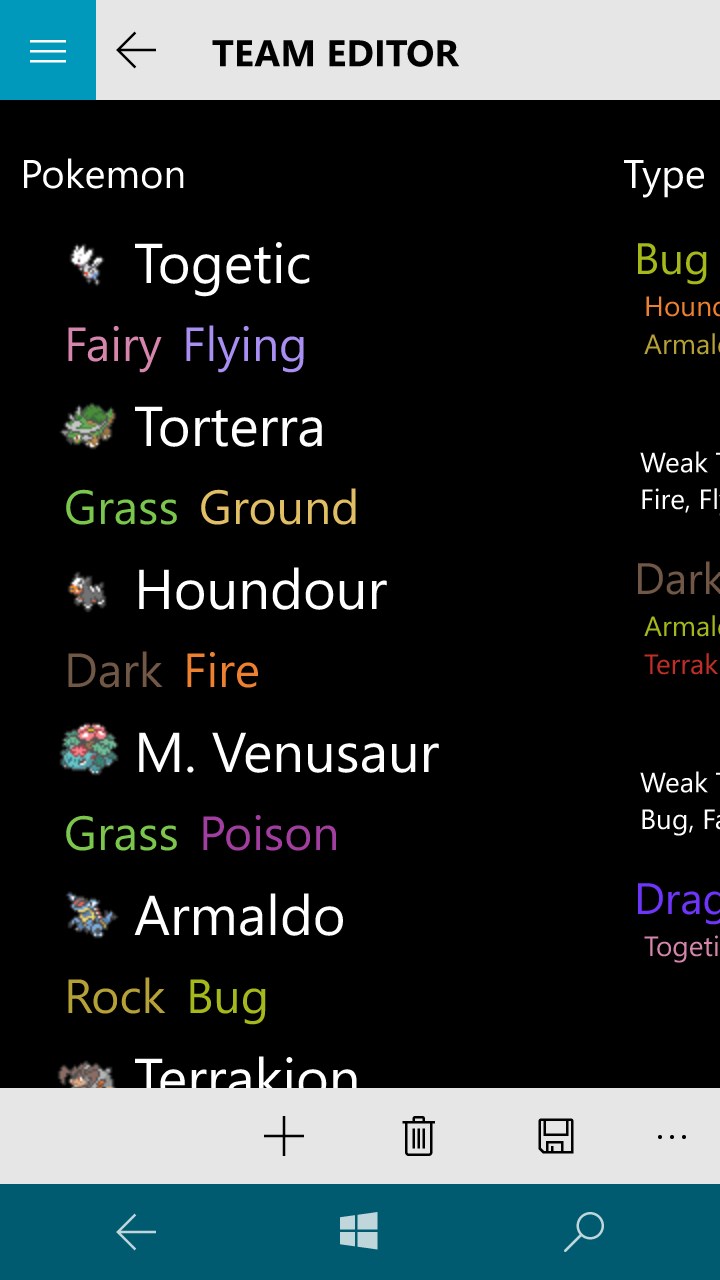Screen dimensions: 720x1280
Task: Select Armaldo in the team list
Action: tap(239, 916)
